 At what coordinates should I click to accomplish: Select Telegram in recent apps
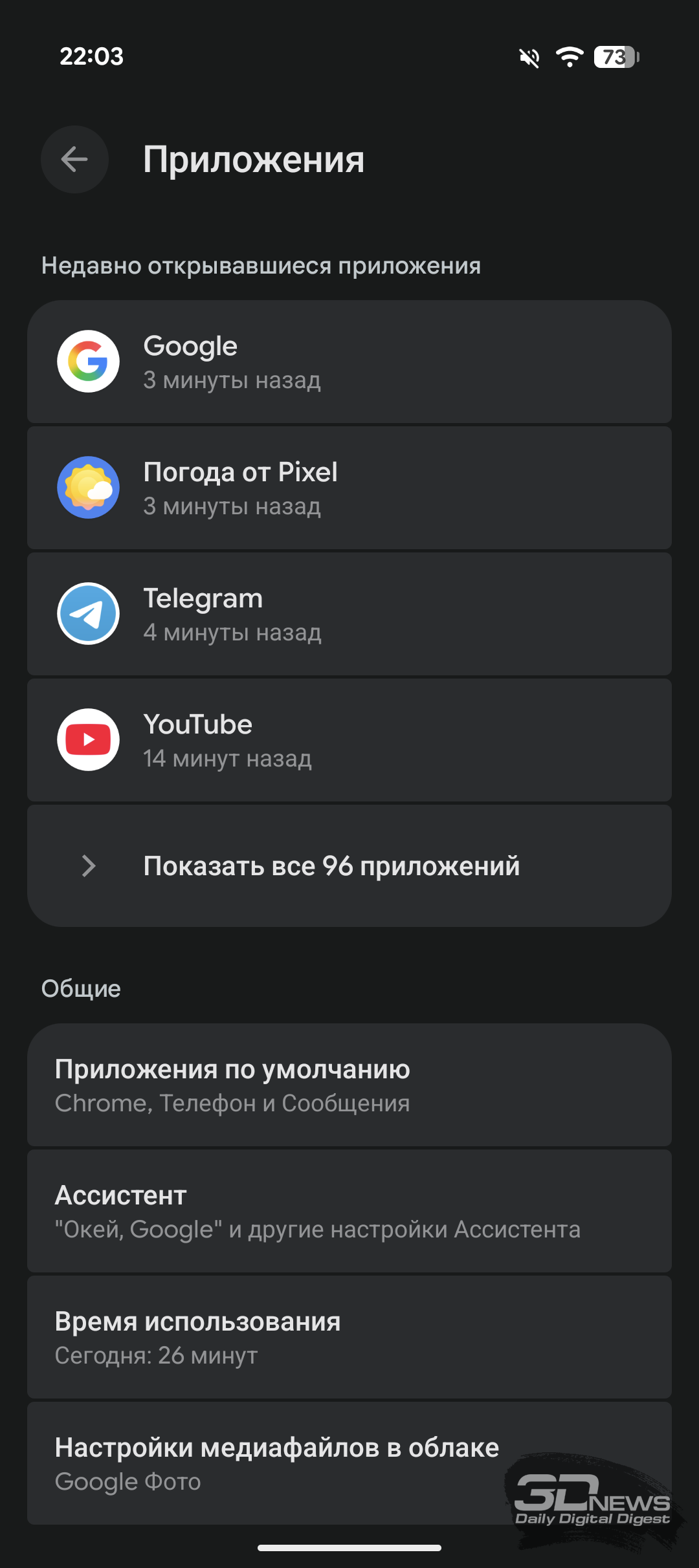click(349, 614)
